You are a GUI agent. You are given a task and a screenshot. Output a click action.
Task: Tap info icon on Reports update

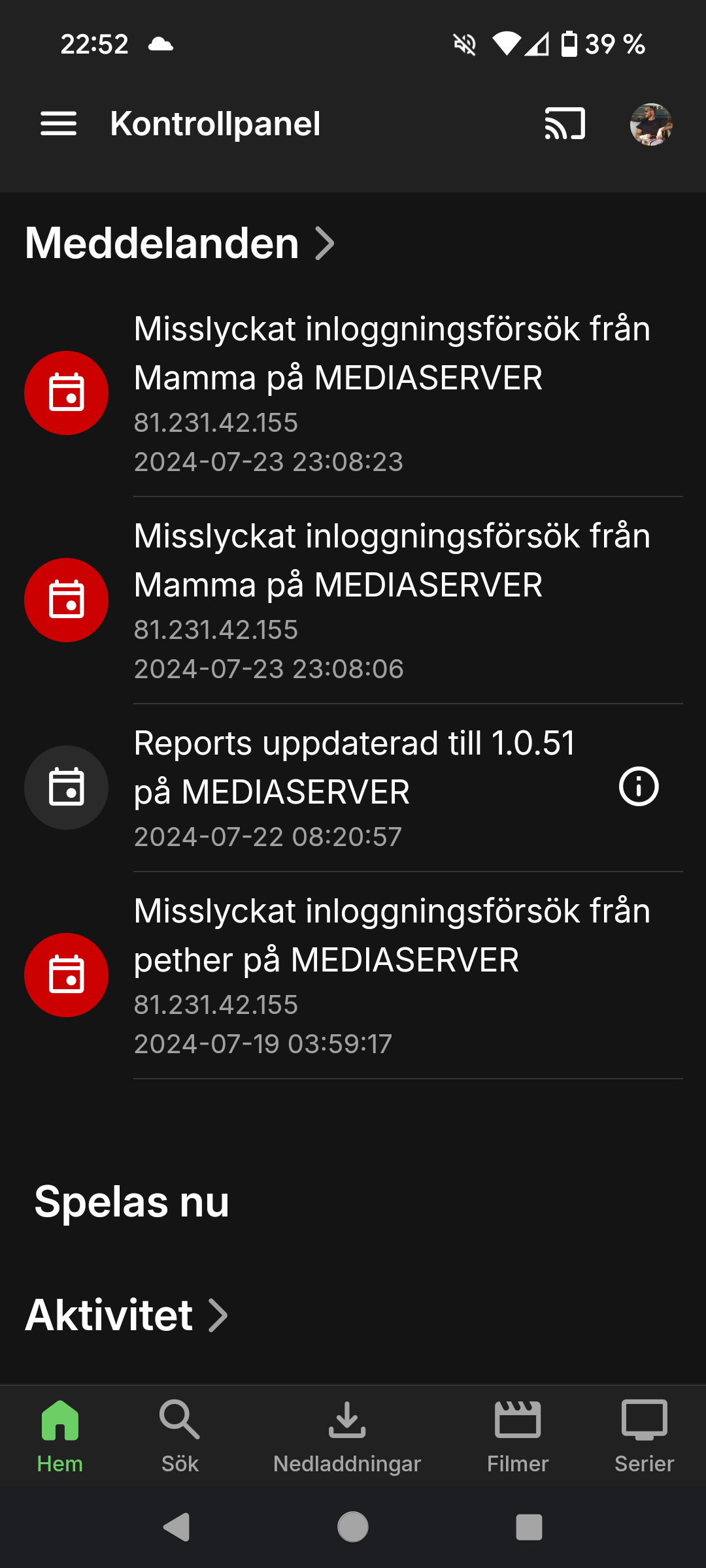click(x=639, y=786)
